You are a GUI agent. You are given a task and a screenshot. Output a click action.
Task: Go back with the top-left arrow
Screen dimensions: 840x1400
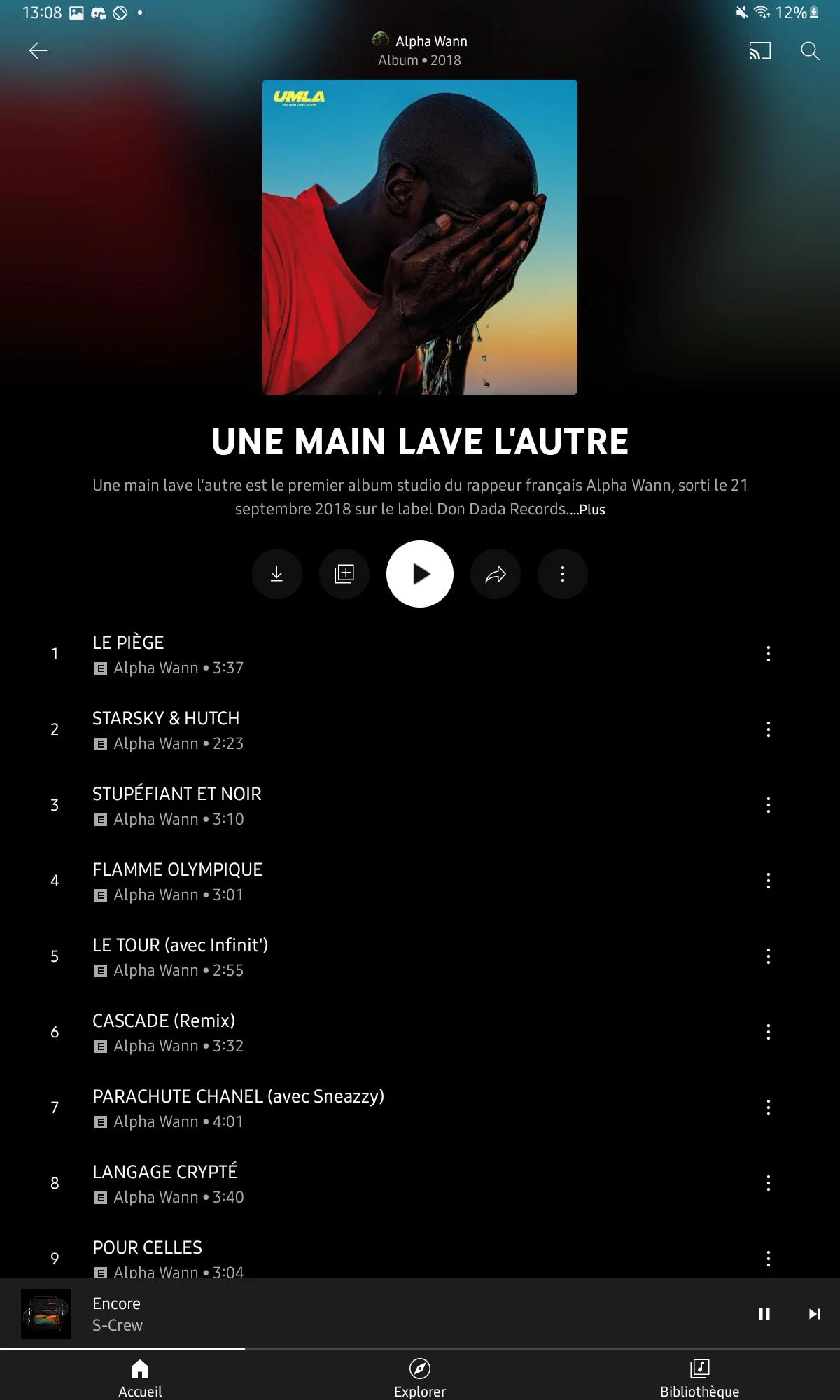point(38,50)
